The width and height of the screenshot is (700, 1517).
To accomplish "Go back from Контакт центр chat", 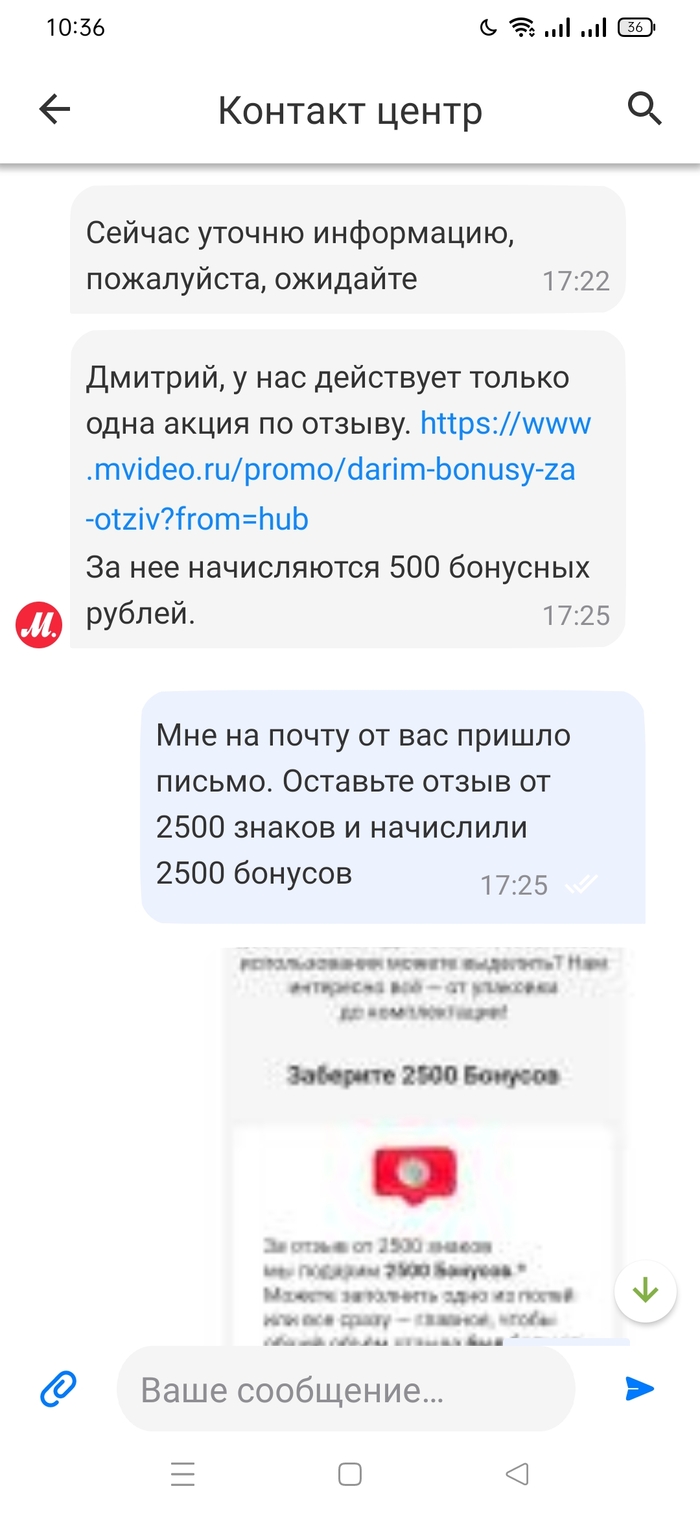I will [x=55, y=110].
